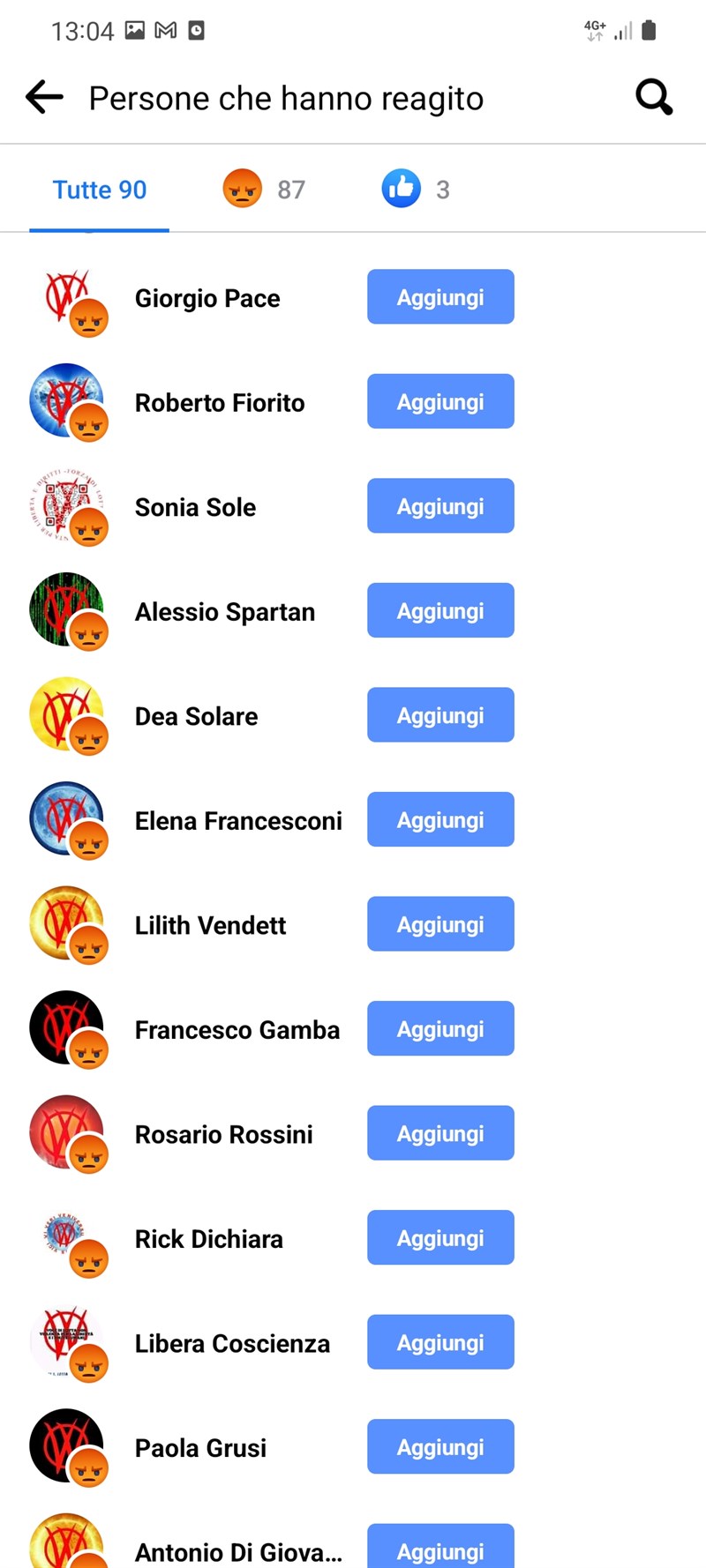Click the back arrow to return

44,97
